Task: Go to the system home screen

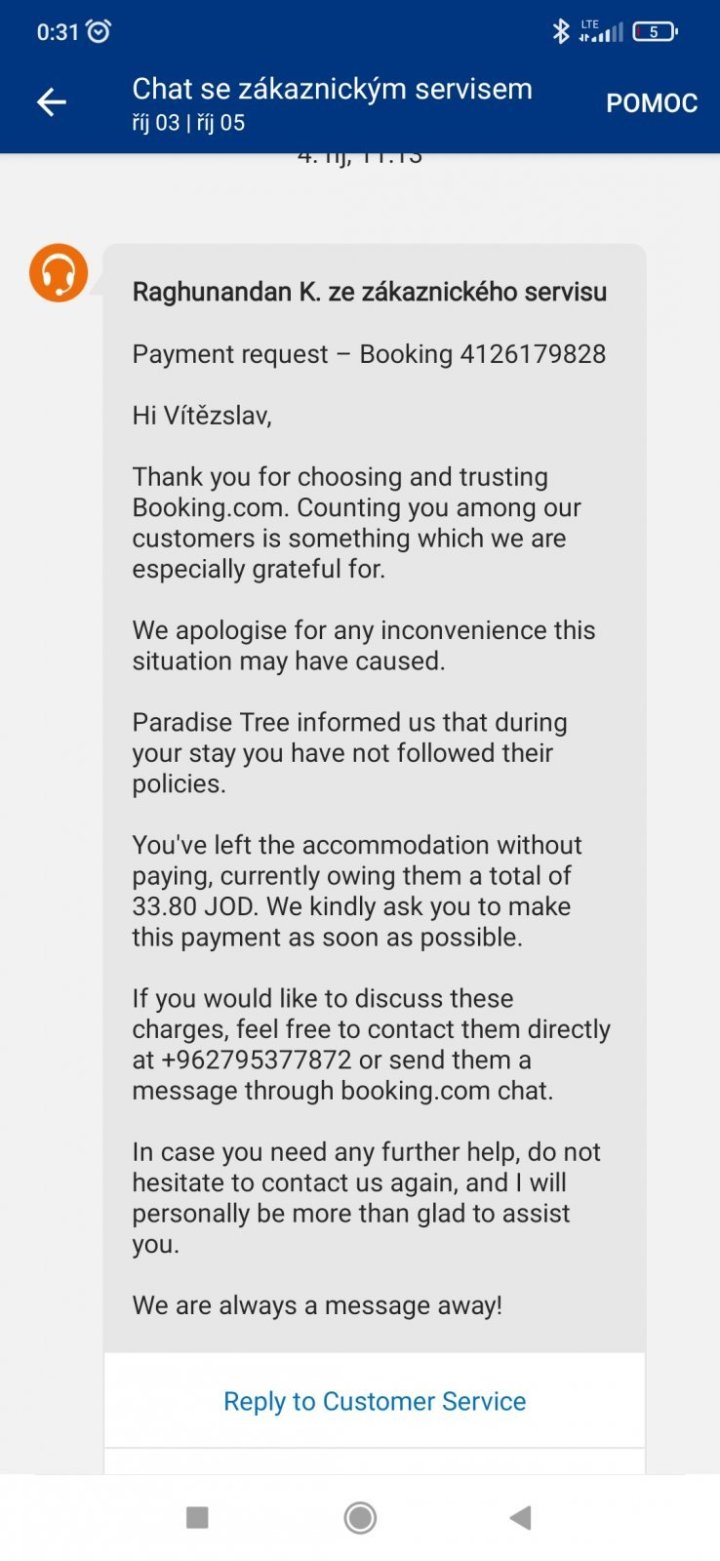Action: pos(360,1518)
